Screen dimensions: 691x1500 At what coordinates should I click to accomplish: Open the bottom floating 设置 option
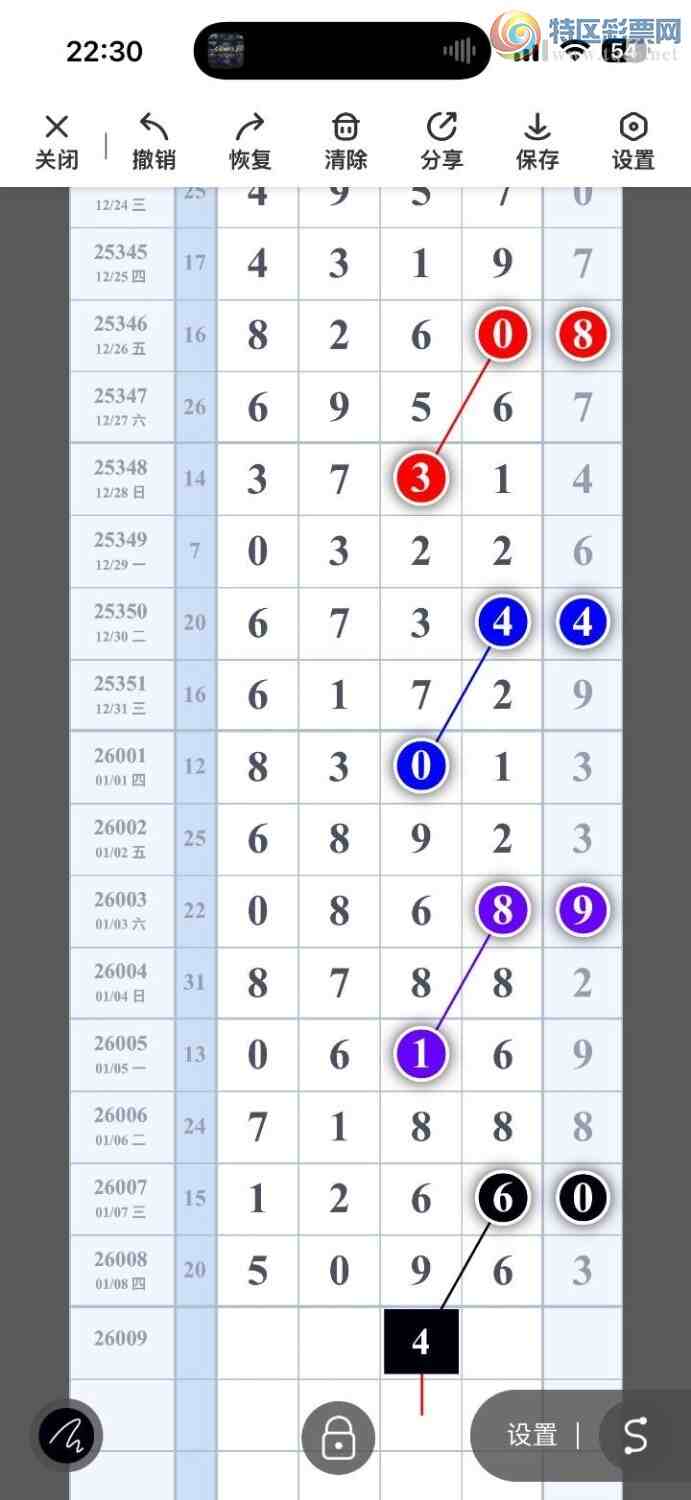coord(532,1436)
